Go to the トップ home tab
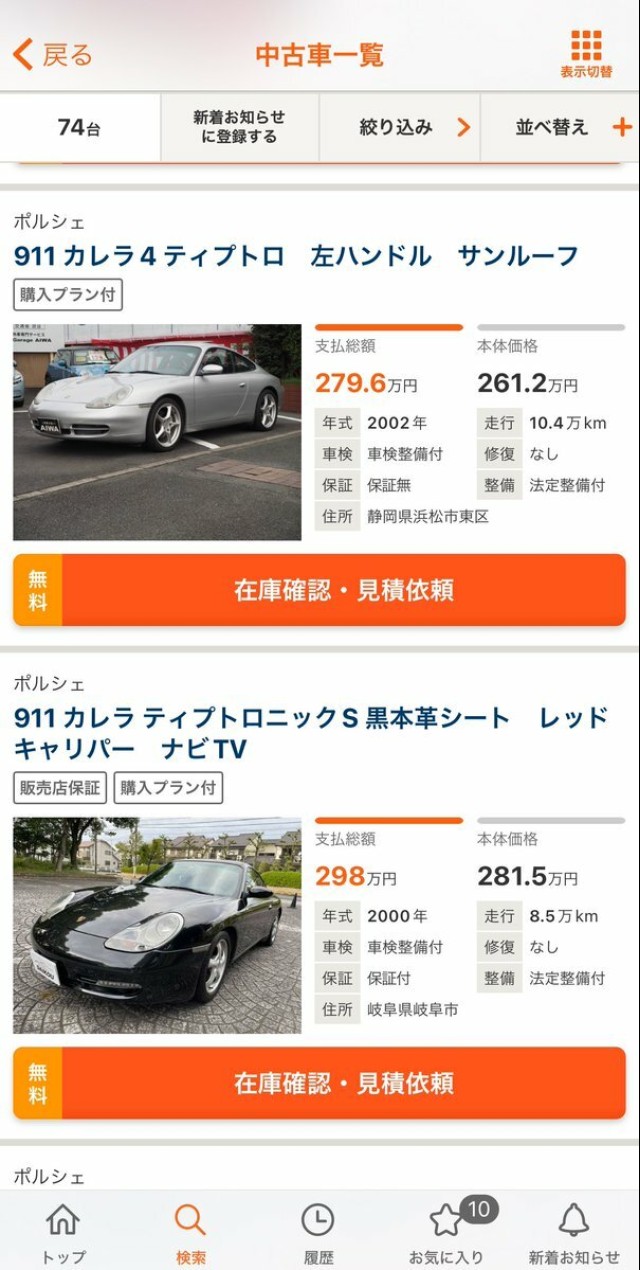The image size is (640, 1270). pos(63,1232)
